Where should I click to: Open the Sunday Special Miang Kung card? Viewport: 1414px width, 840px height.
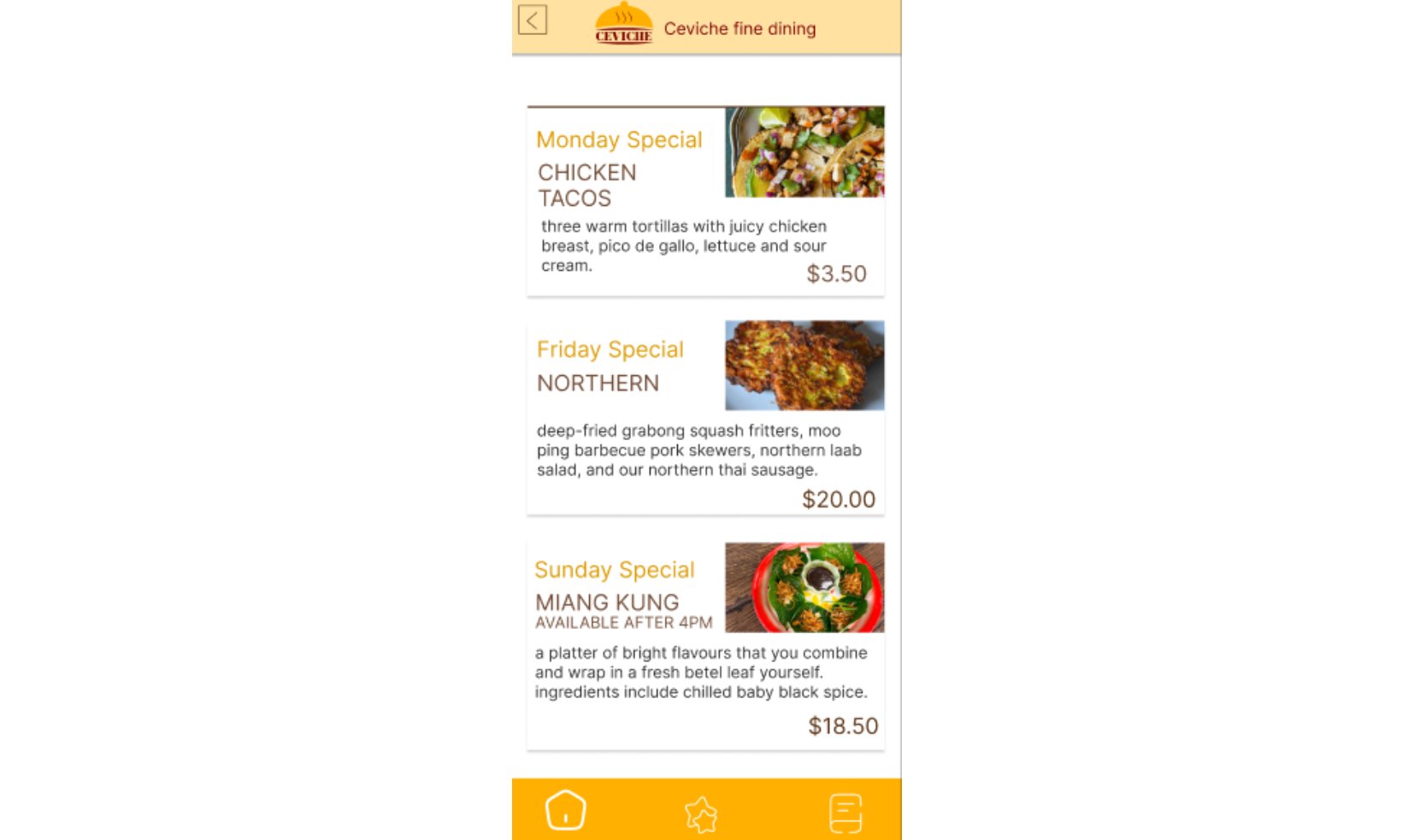click(x=705, y=646)
